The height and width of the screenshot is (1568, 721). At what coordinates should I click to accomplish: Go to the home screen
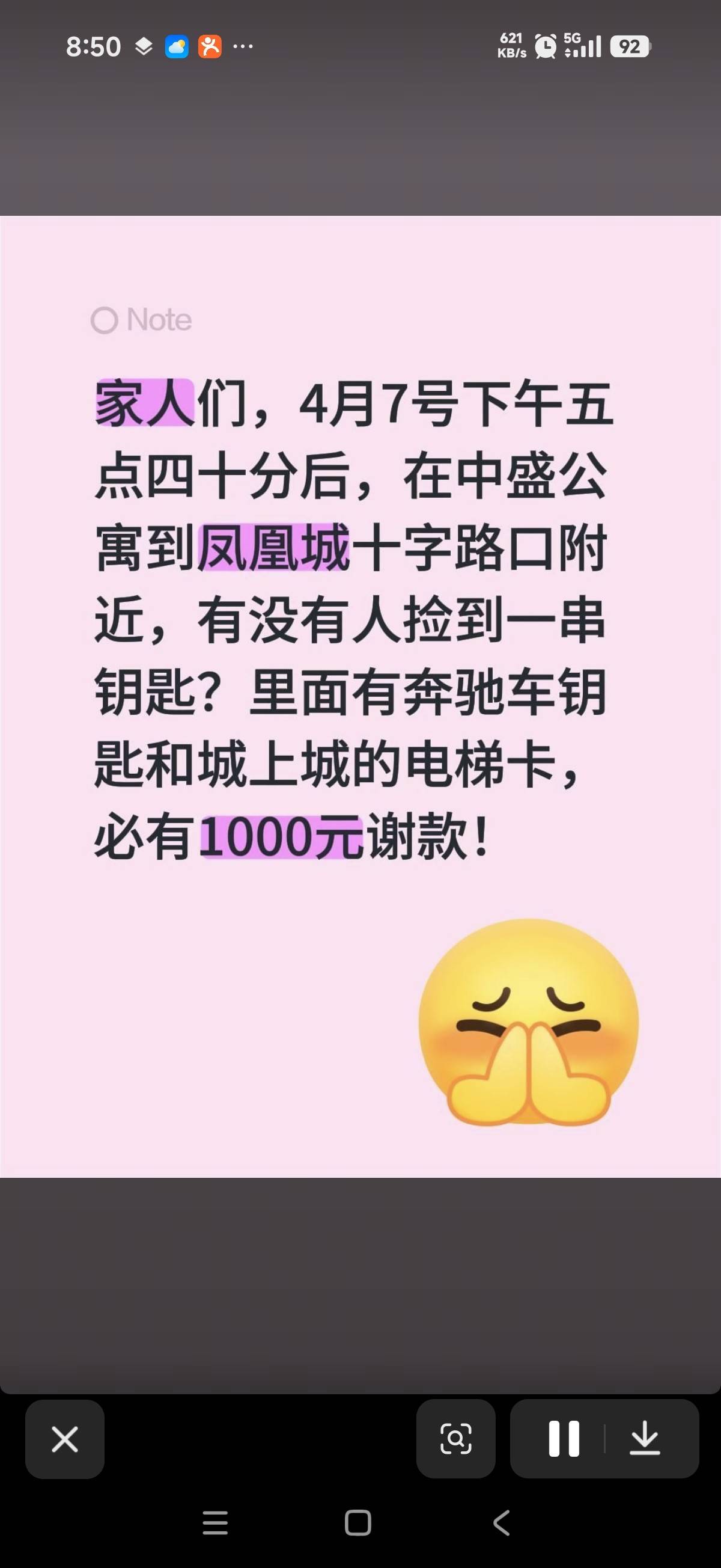pyautogui.click(x=357, y=1523)
